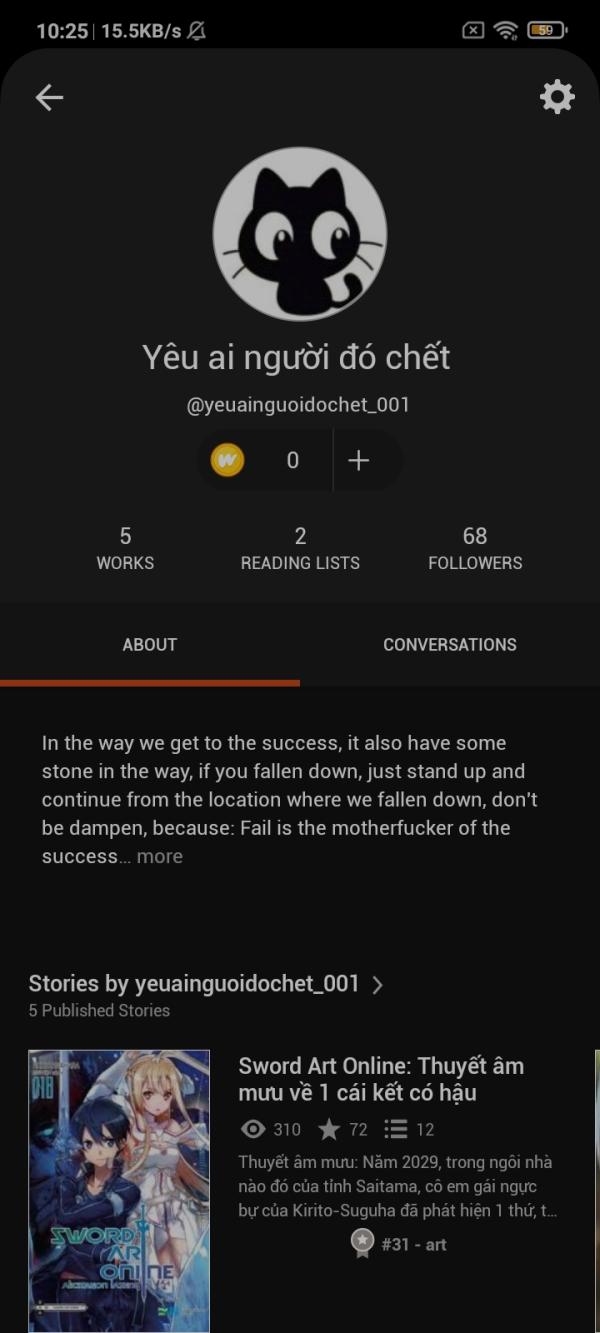Open profile settings gear

[557, 97]
